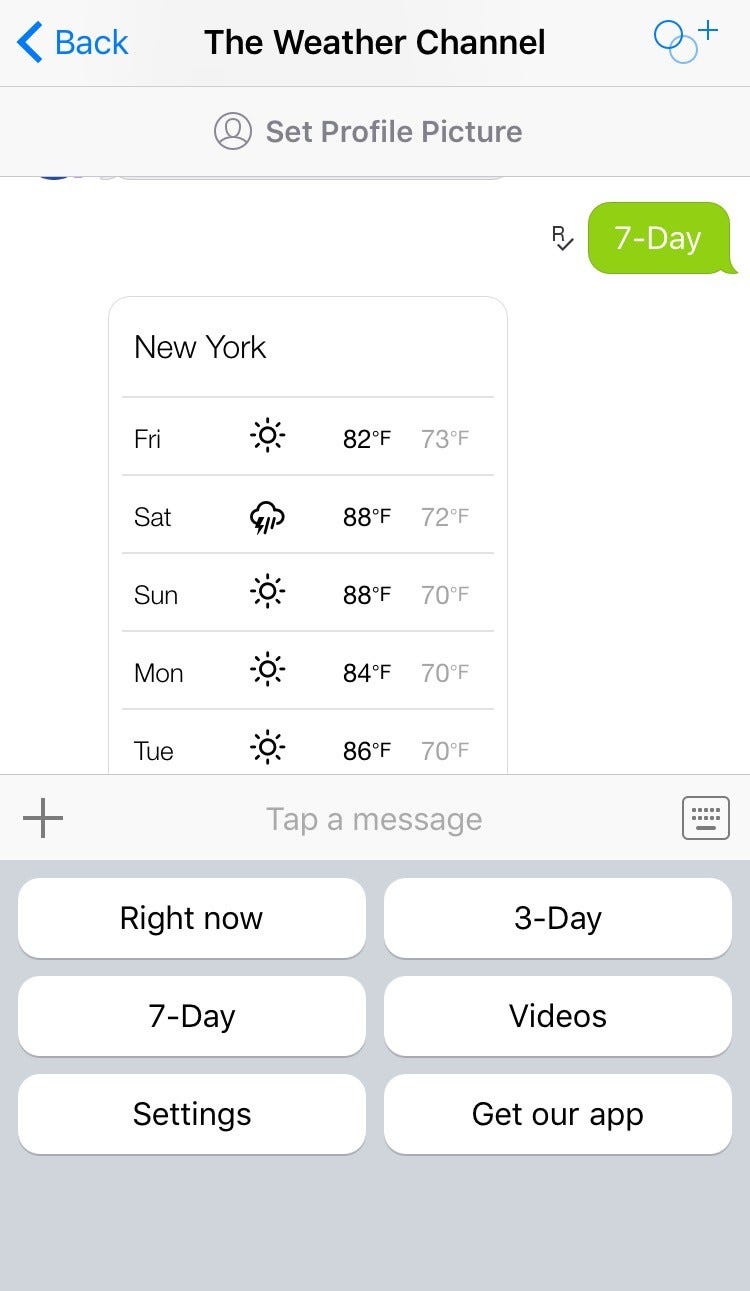Focus the Tap a message field
This screenshot has width=750, height=1291.
pos(373,820)
